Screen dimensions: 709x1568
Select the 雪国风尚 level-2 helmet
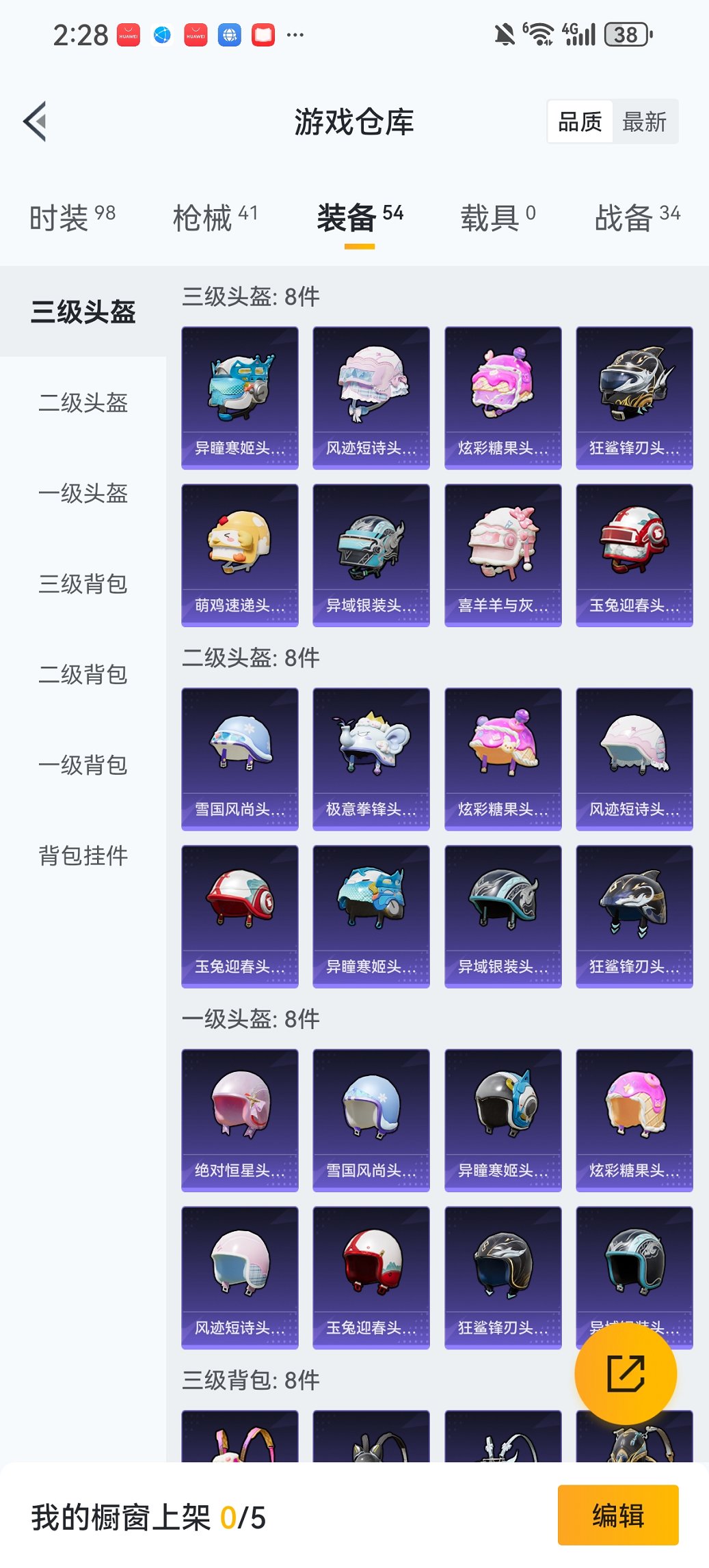(240, 757)
